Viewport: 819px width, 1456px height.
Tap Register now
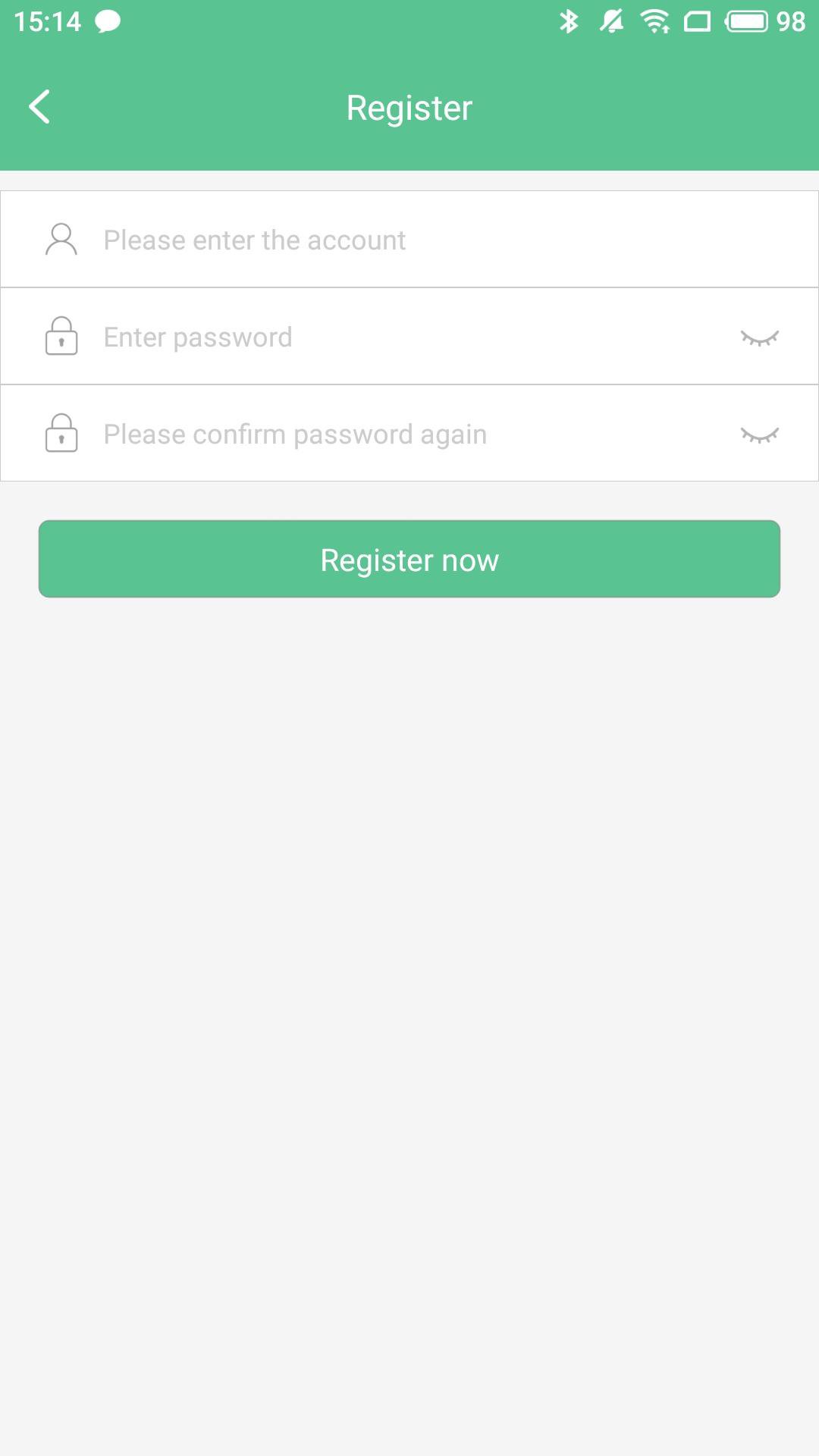click(x=409, y=559)
